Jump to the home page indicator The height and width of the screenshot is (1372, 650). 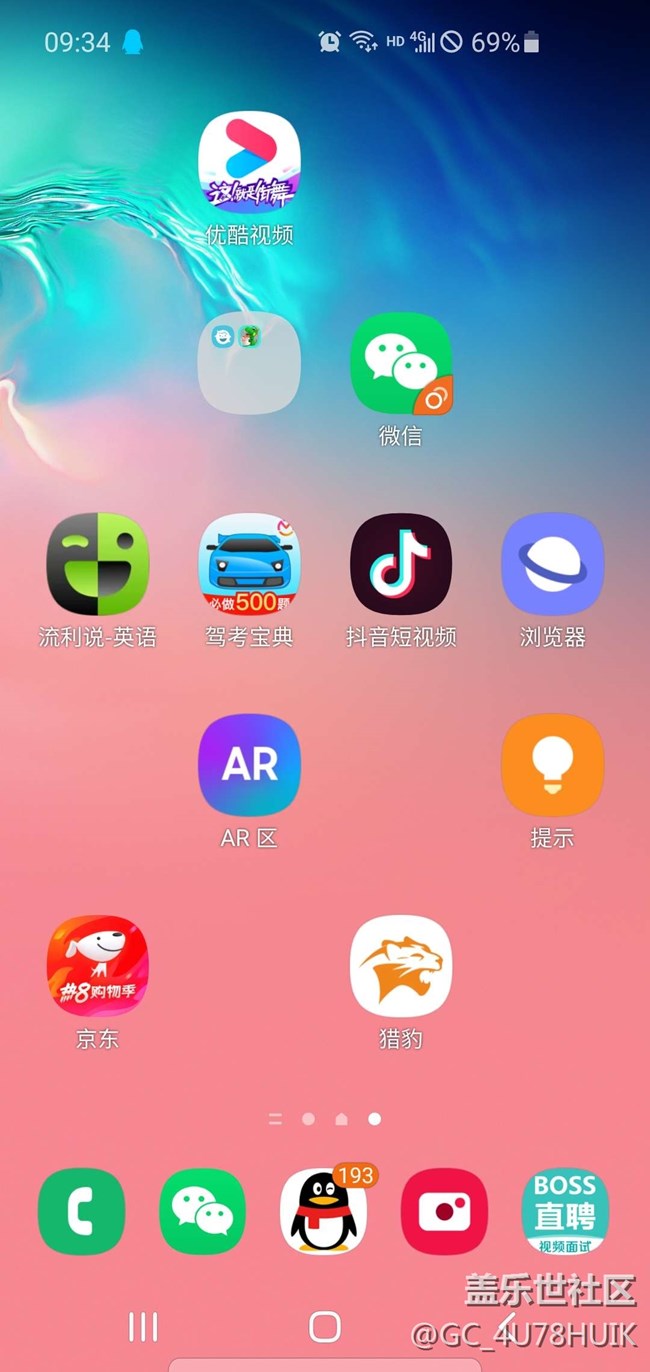pyautogui.click(x=341, y=1119)
